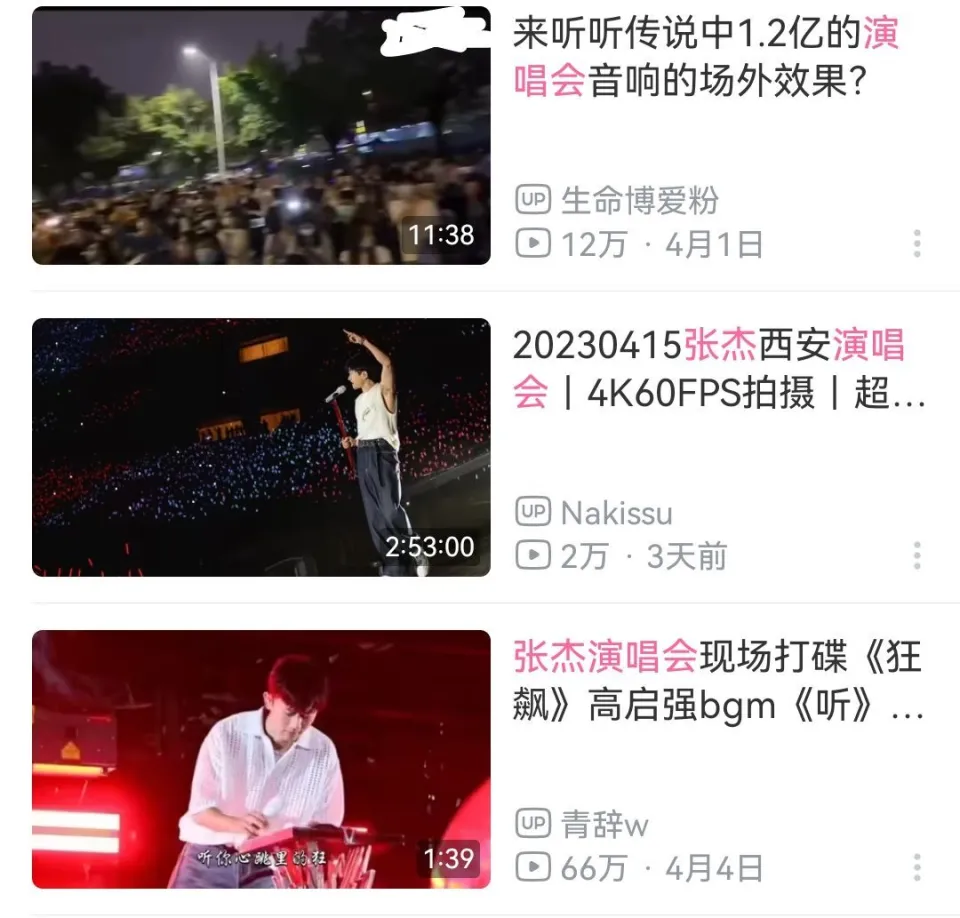Open more options for the Nakissu video

[x=916, y=556]
